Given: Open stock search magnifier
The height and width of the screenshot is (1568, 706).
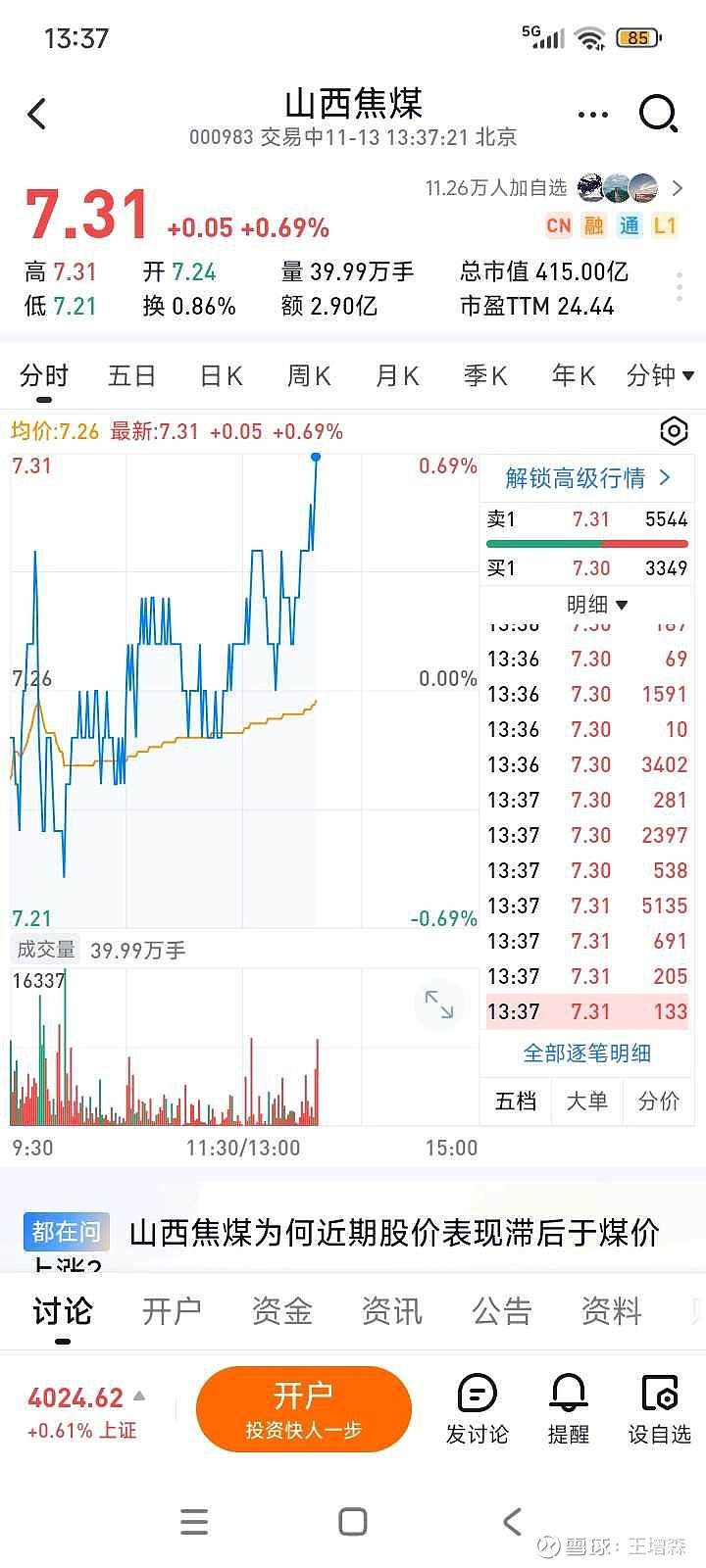Looking at the screenshot, I should click(x=658, y=114).
